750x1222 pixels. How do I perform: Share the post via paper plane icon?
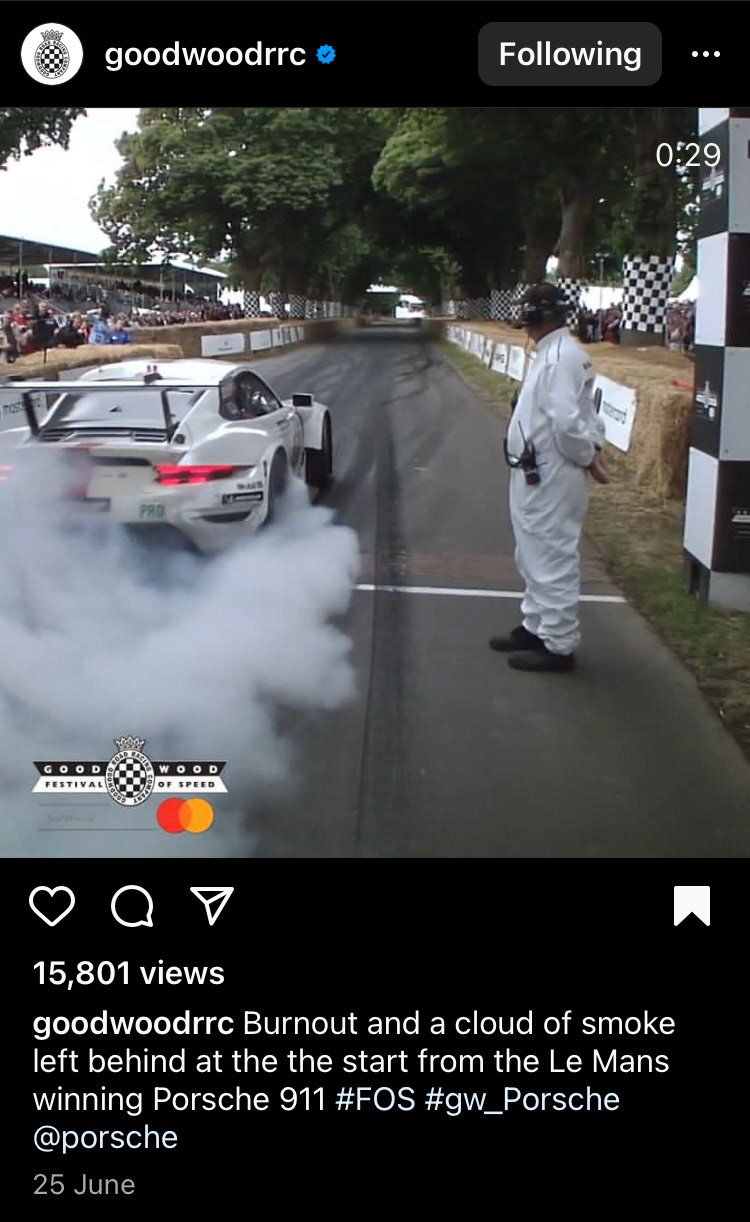(x=212, y=906)
